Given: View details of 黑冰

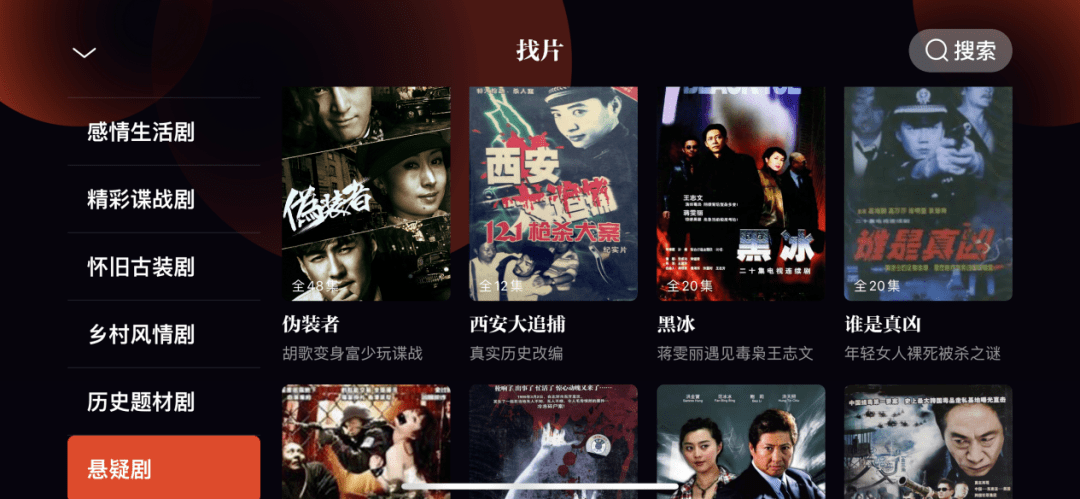Looking at the screenshot, I should pos(740,195).
